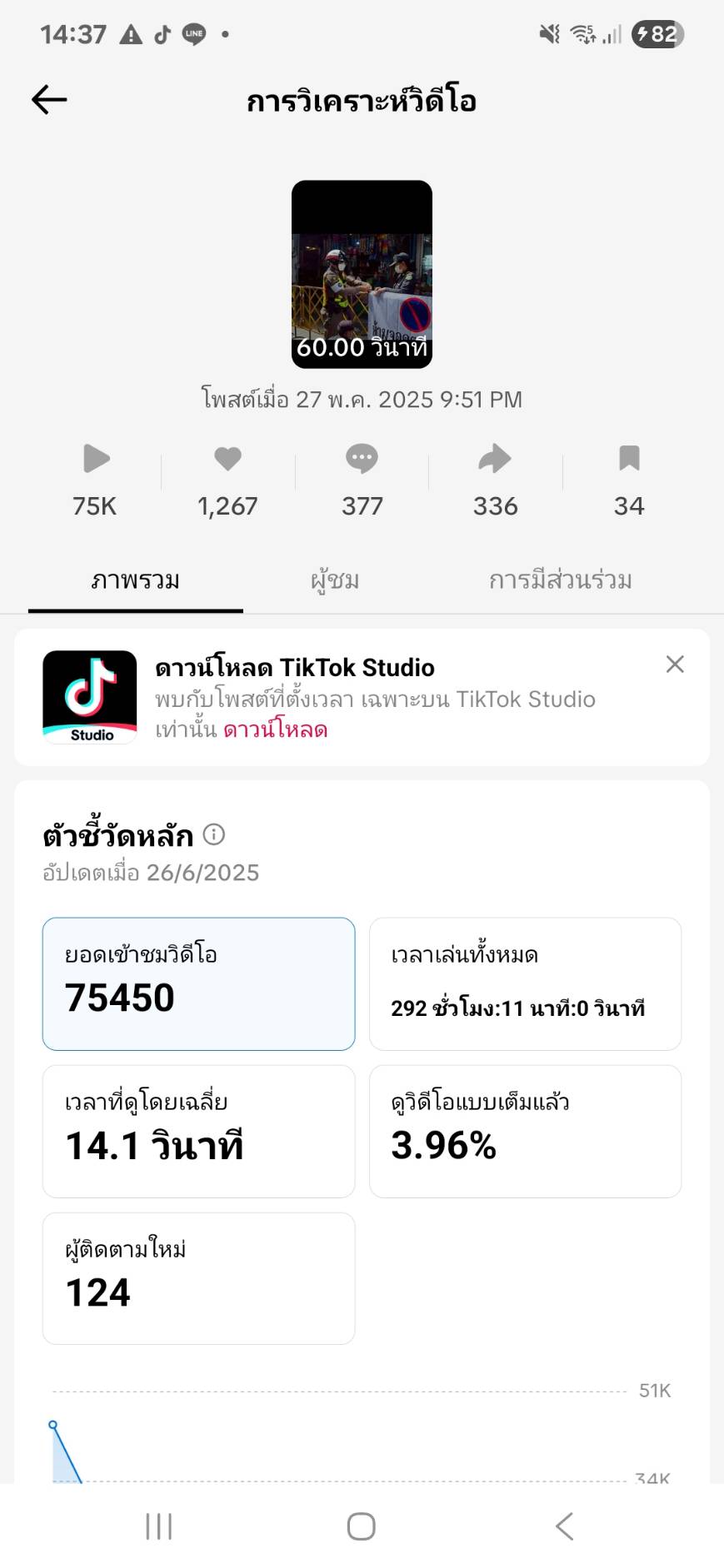The width and height of the screenshot is (724, 1568).
Task: Select the เวลาเล่นทั้งหมด metric card
Action: click(525, 983)
